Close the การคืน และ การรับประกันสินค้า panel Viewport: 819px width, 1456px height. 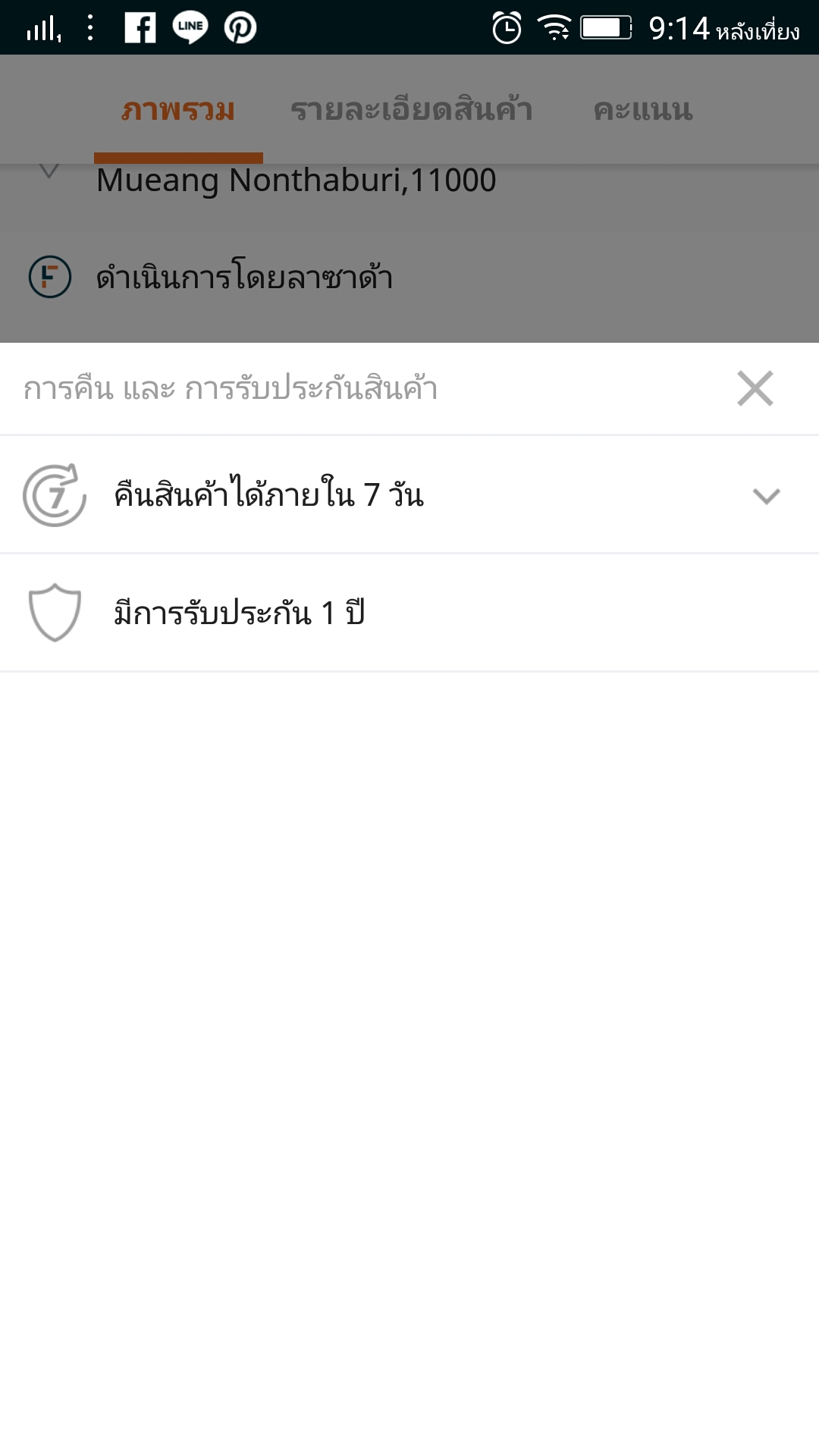tap(755, 388)
